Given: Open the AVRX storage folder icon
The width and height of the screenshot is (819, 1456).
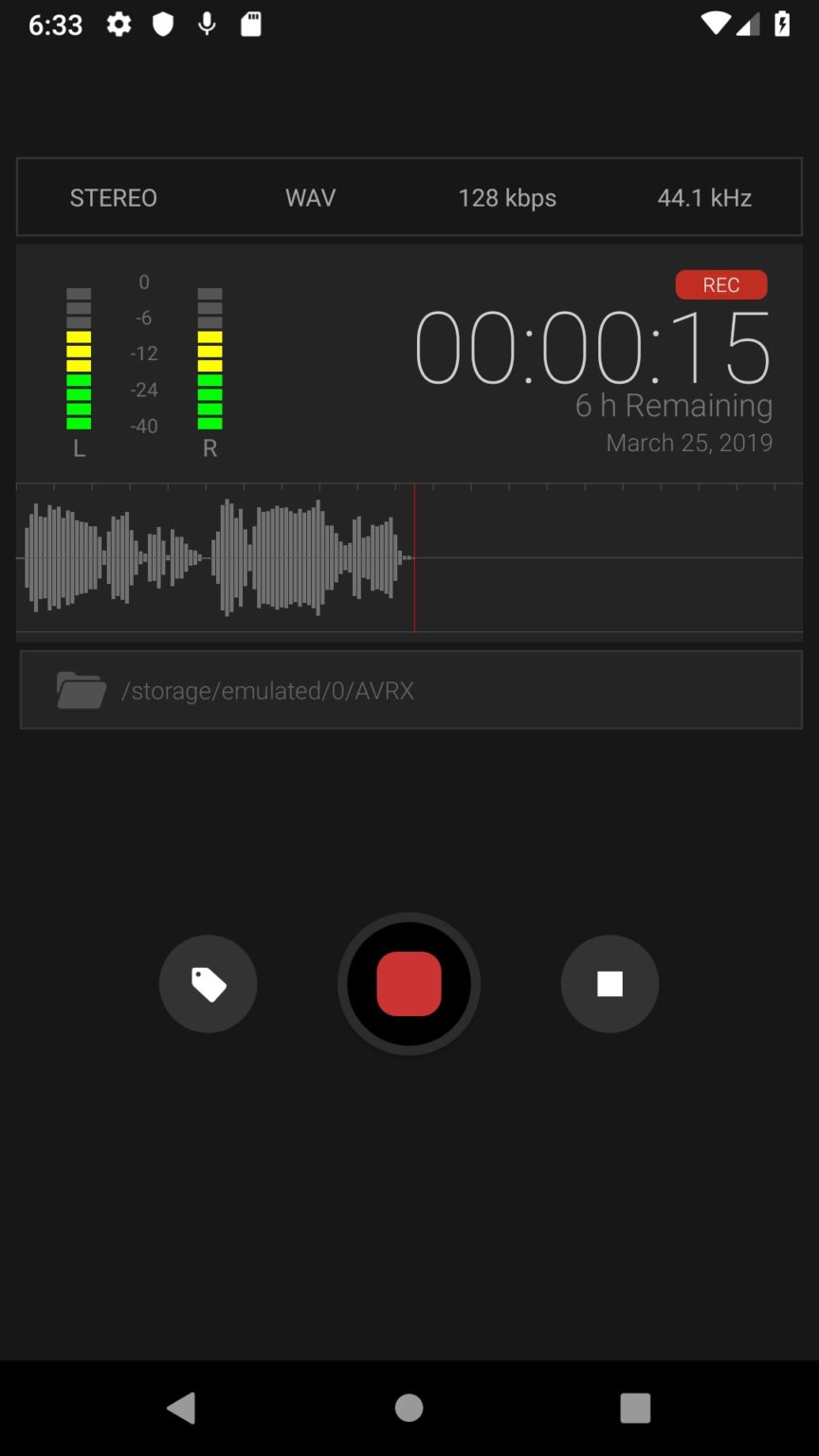Looking at the screenshot, I should coord(82,690).
